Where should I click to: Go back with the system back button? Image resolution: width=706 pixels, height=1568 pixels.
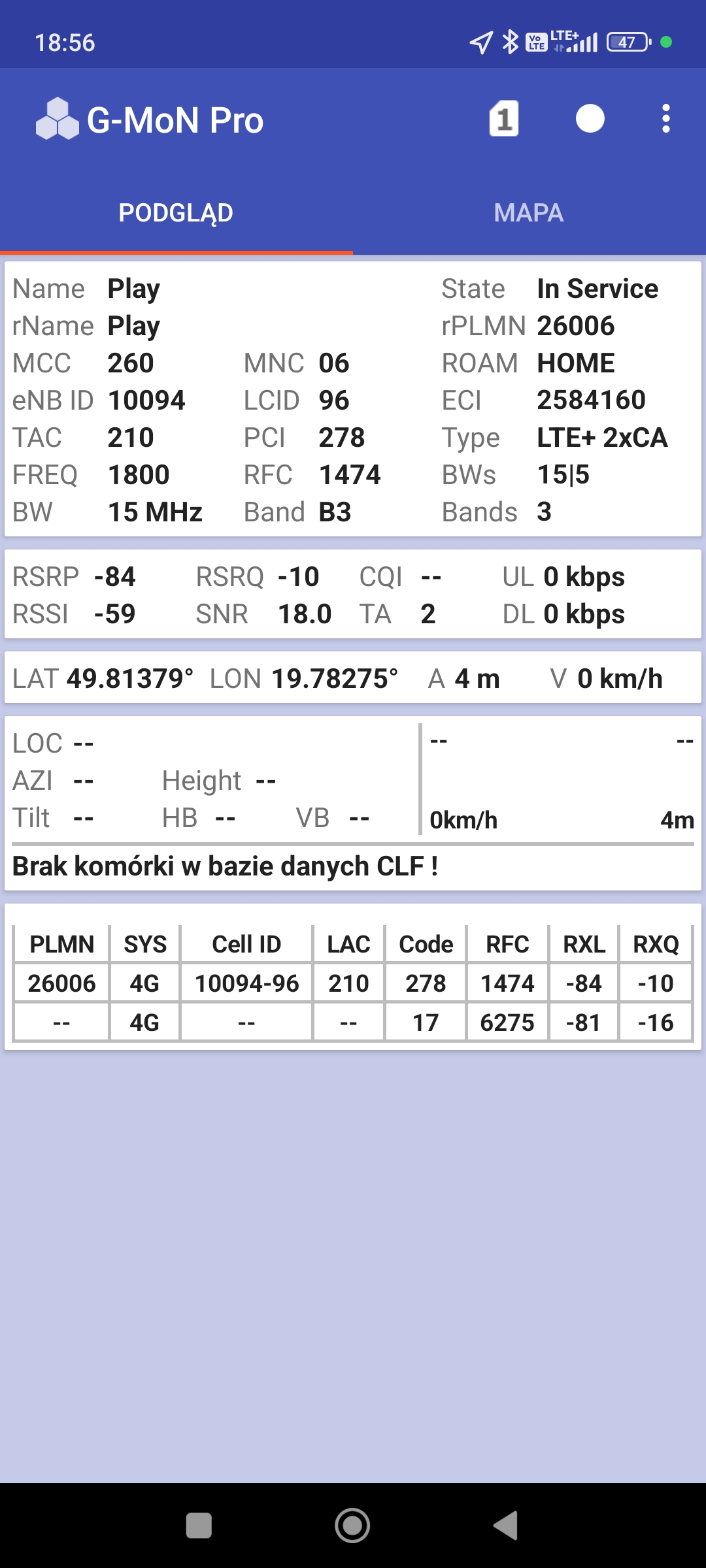pos(505,1526)
